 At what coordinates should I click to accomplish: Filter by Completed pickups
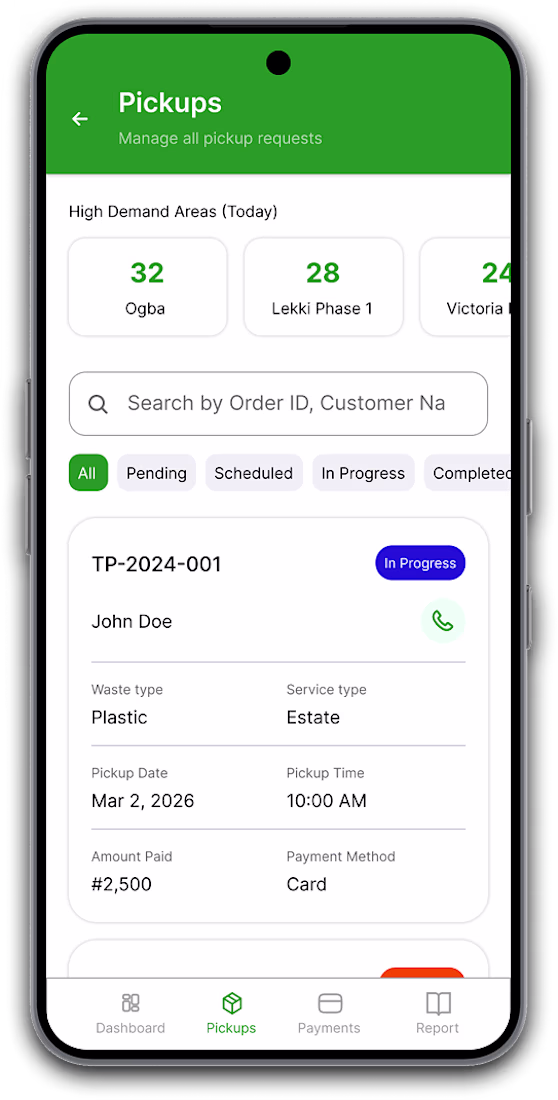[467, 473]
